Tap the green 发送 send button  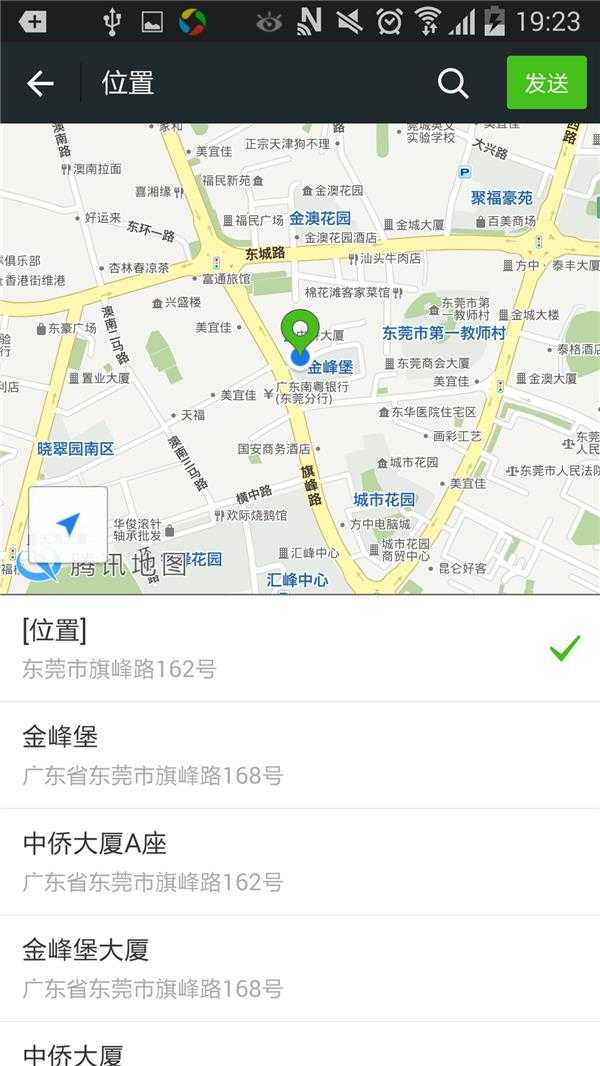point(546,83)
